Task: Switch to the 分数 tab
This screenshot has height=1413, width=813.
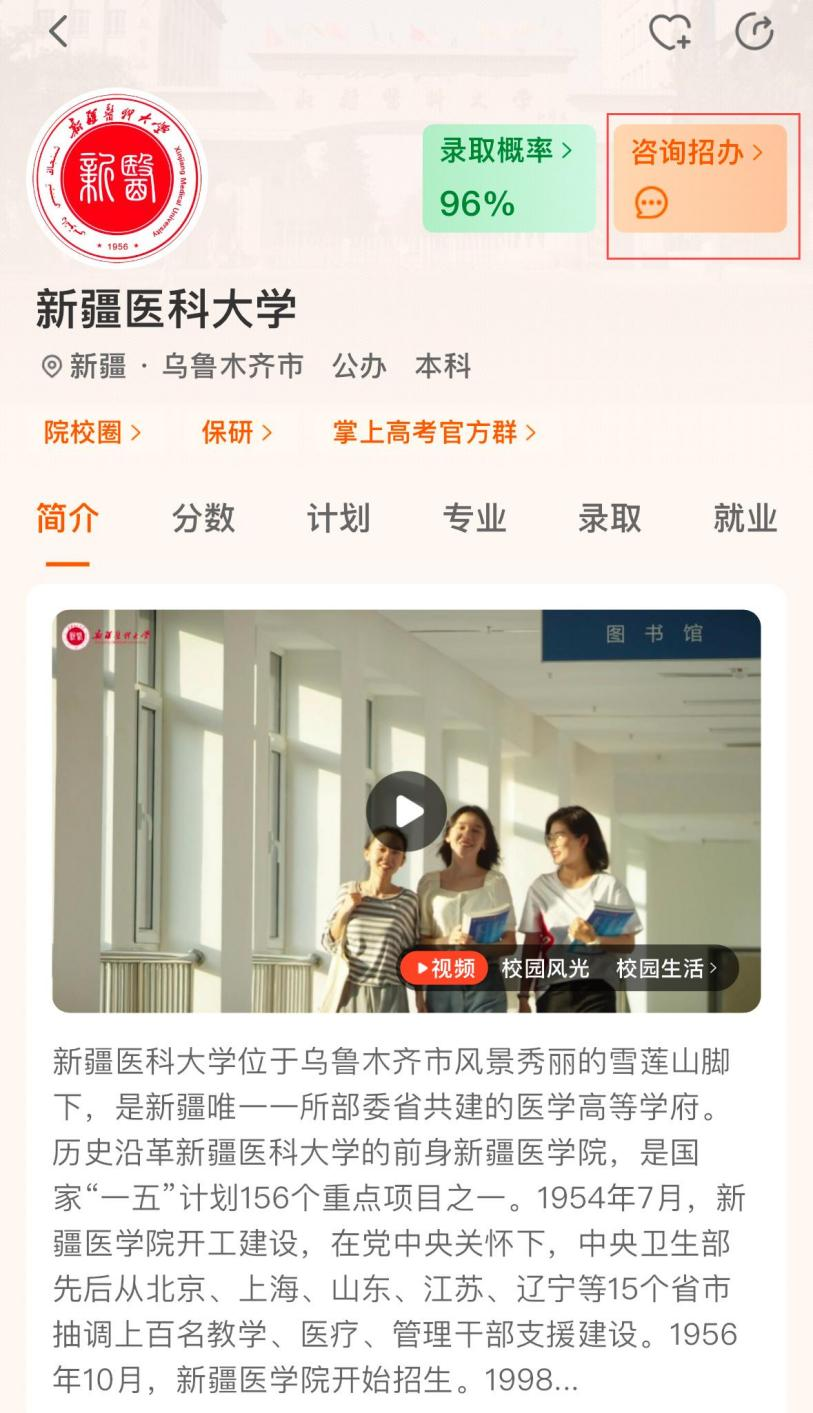Action: [x=203, y=518]
